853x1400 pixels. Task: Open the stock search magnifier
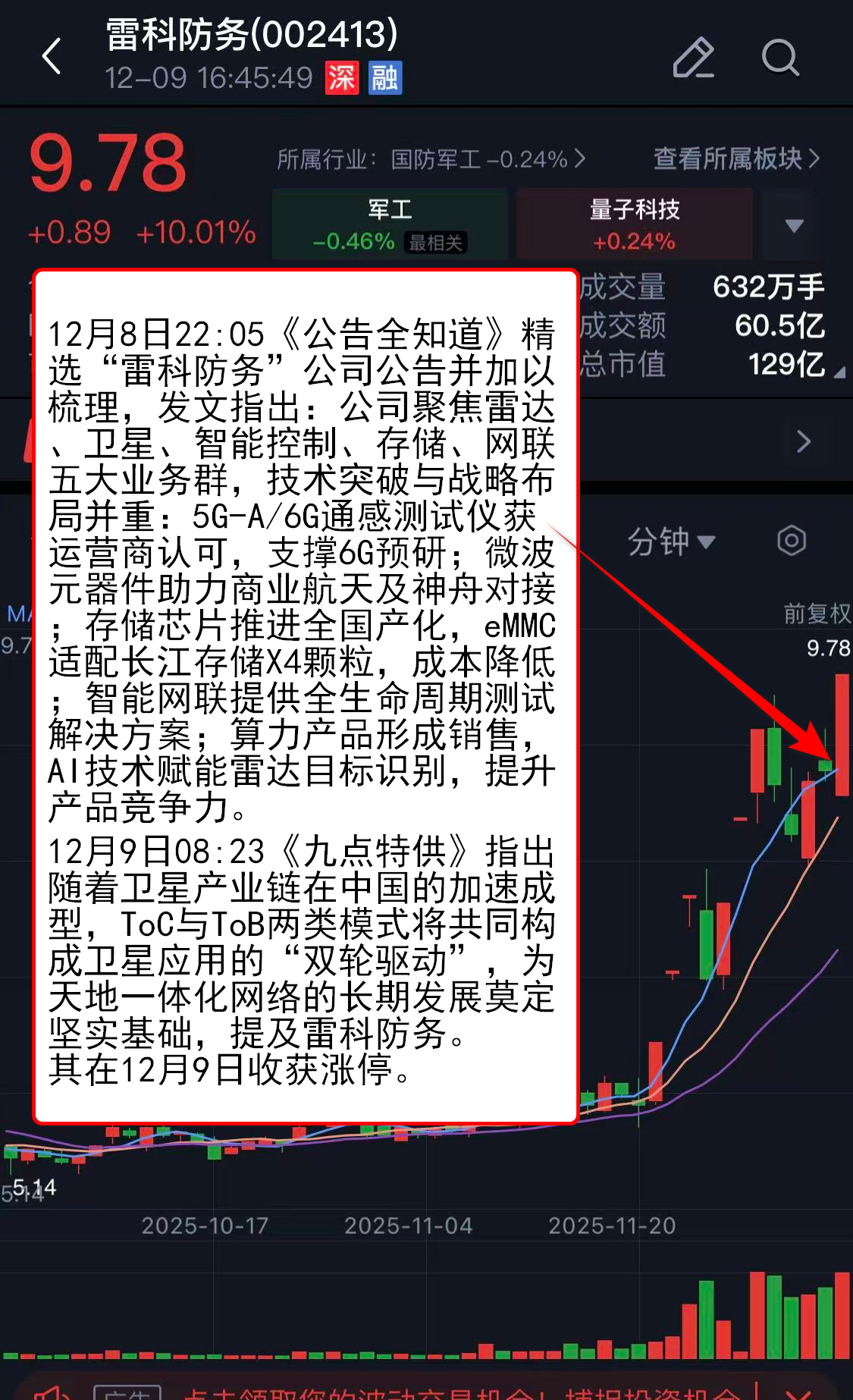point(779,58)
